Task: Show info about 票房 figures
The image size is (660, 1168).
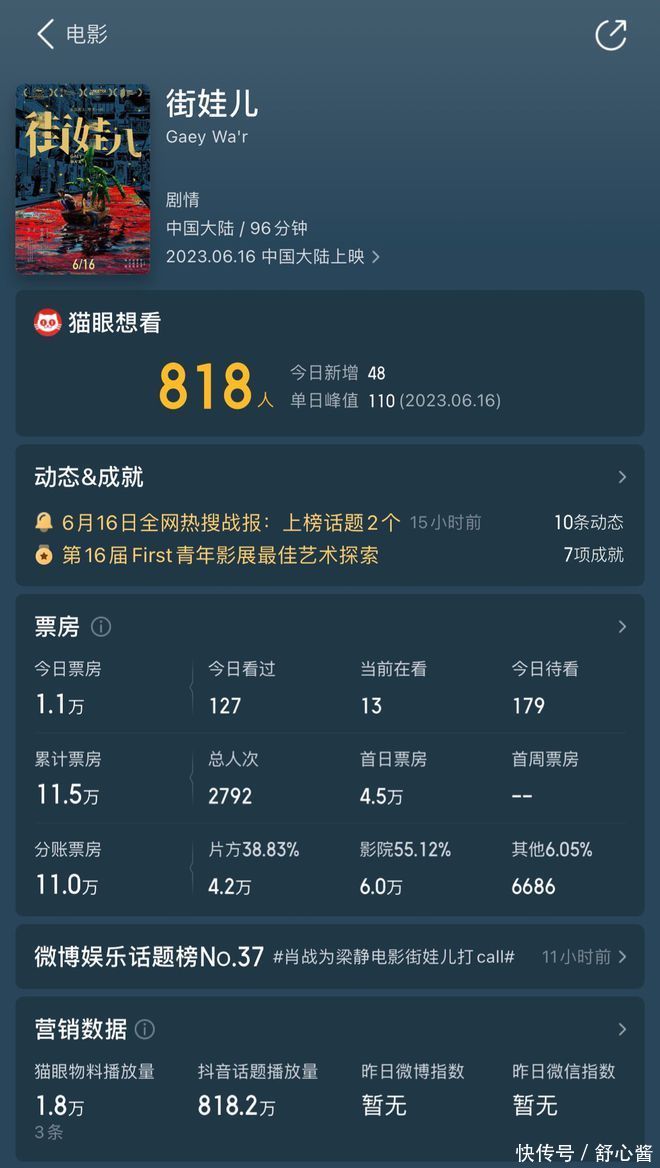Action: [101, 627]
